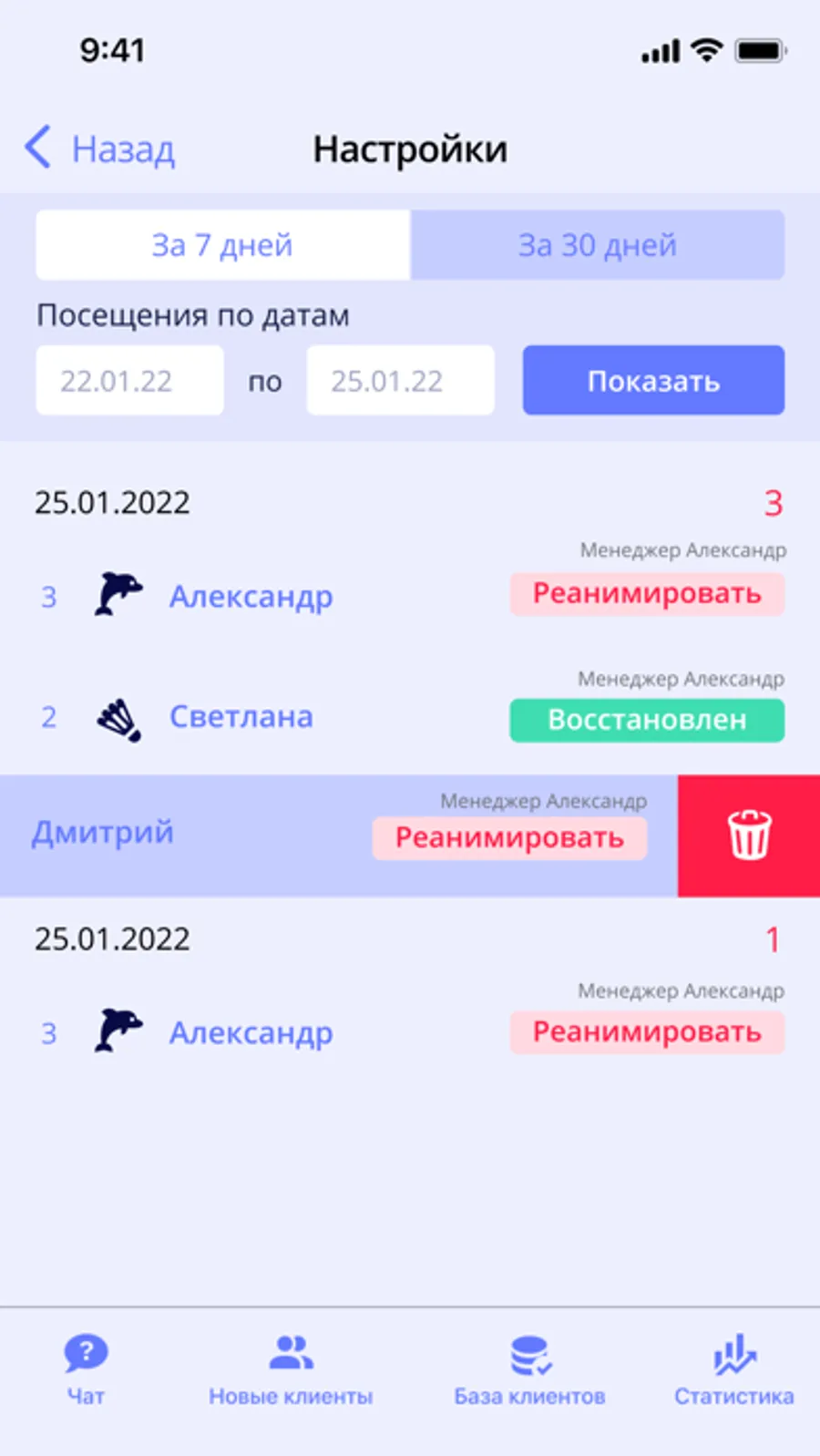Edit the end date field 25.01.22
820x1456 pixels.
pos(400,381)
